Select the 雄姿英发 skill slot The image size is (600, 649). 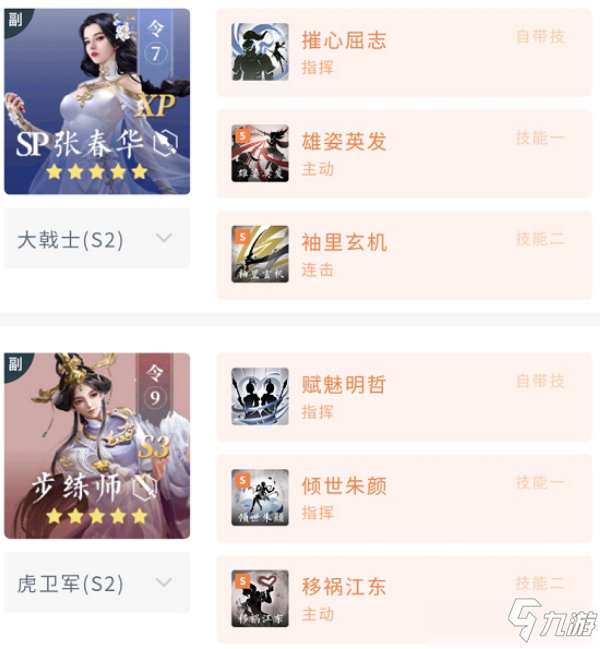tap(404, 153)
